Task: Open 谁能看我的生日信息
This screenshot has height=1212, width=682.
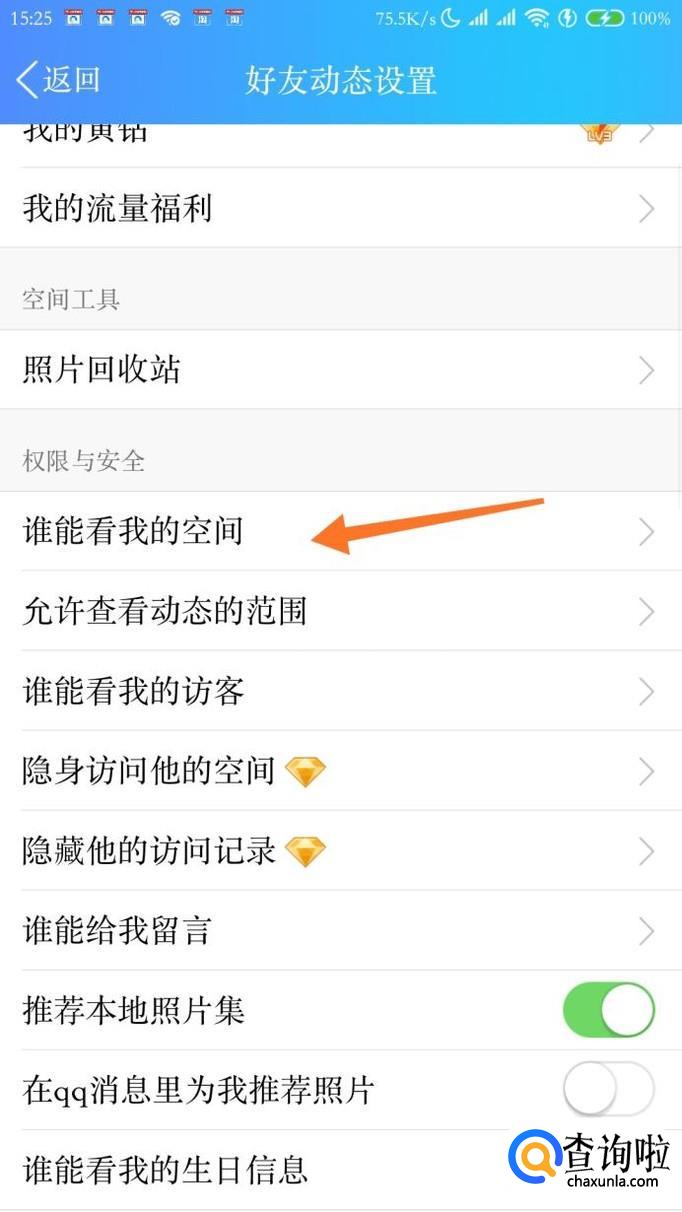Action: pyautogui.click(x=250, y=1170)
